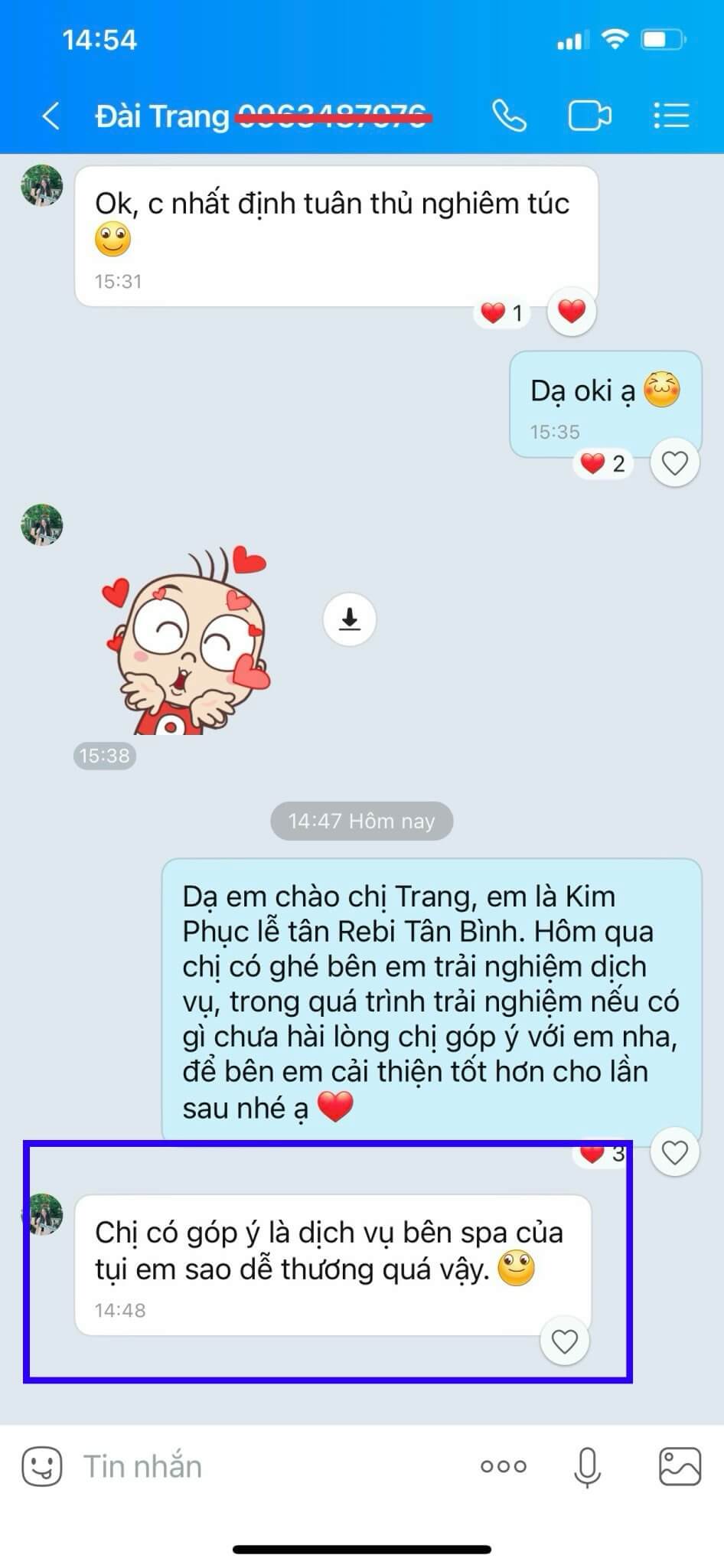Heart the 'Ok, c nhất định tuân thủ' message
This screenshot has height=1568, width=724.
pos(571,312)
